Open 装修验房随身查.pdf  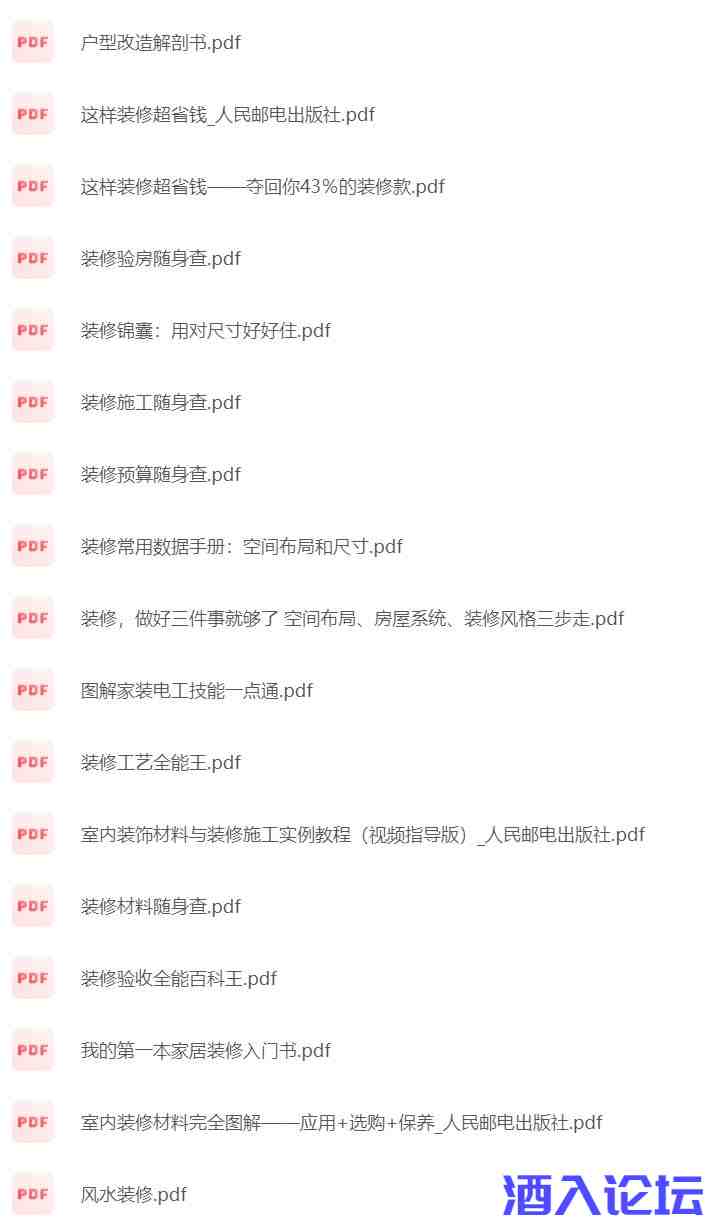[160, 259]
